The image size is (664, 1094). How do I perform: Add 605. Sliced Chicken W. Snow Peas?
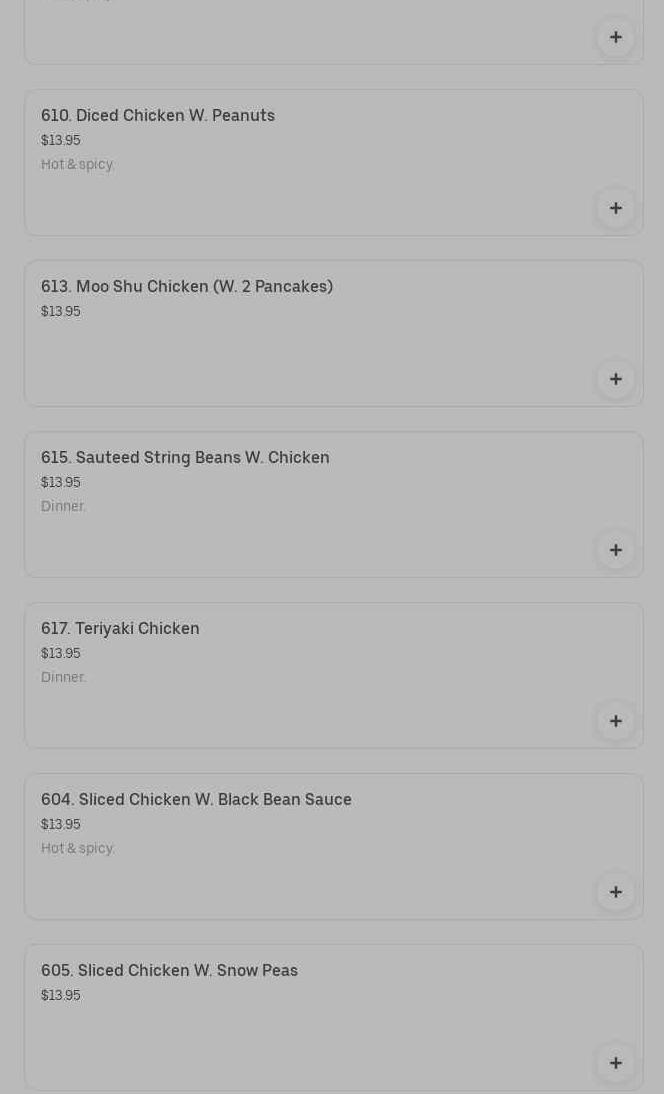[615, 1063]
